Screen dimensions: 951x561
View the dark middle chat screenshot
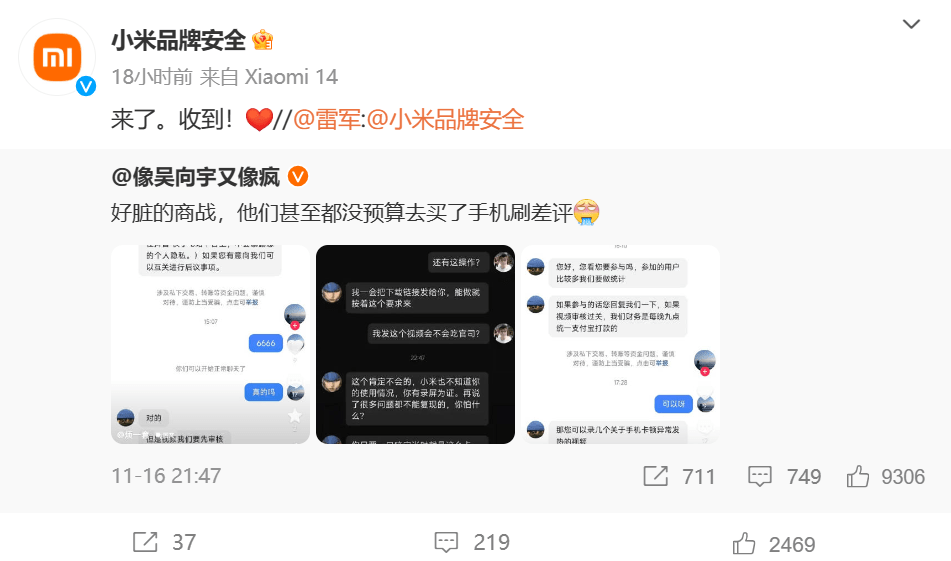coord(415,344)
